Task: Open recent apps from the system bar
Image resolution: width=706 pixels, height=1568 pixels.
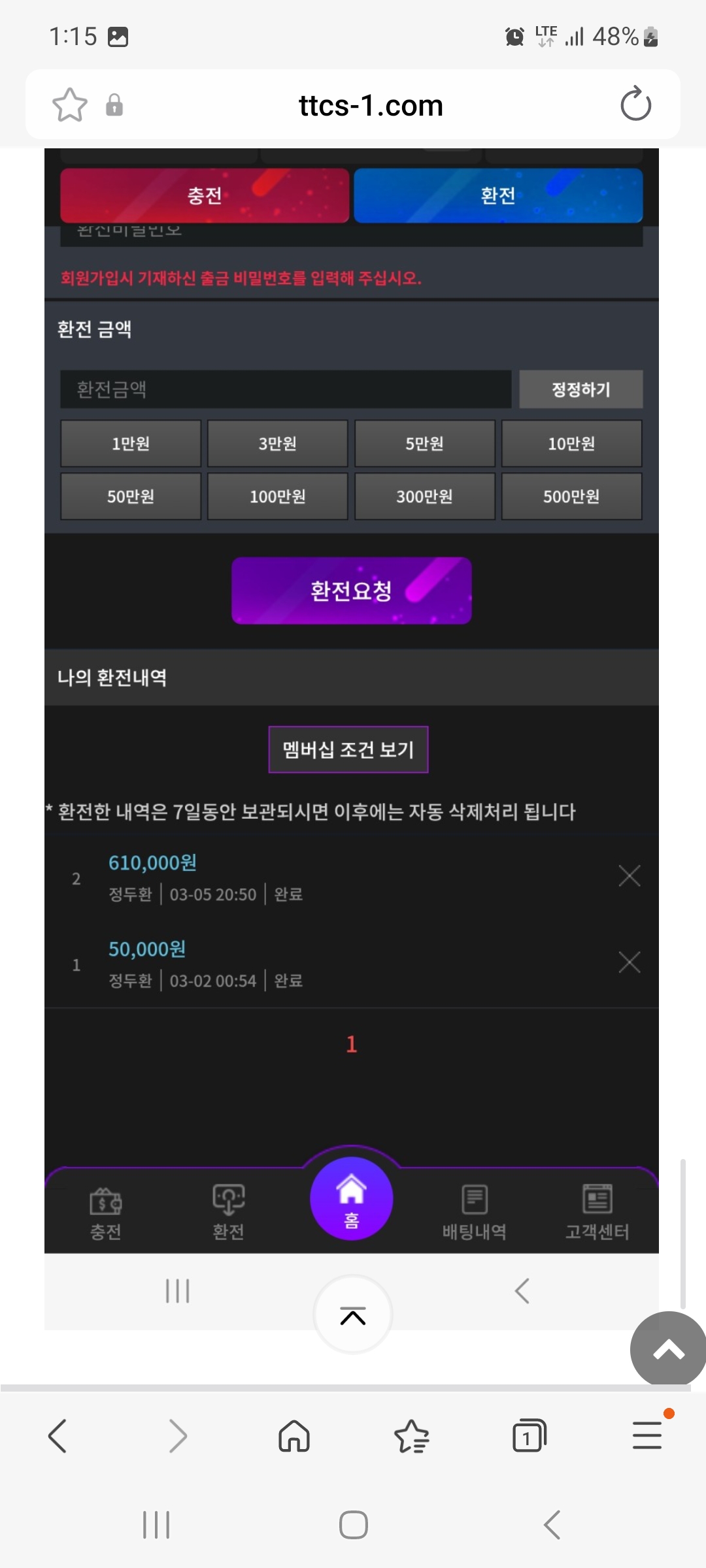Action: (x=156, y=1525)
